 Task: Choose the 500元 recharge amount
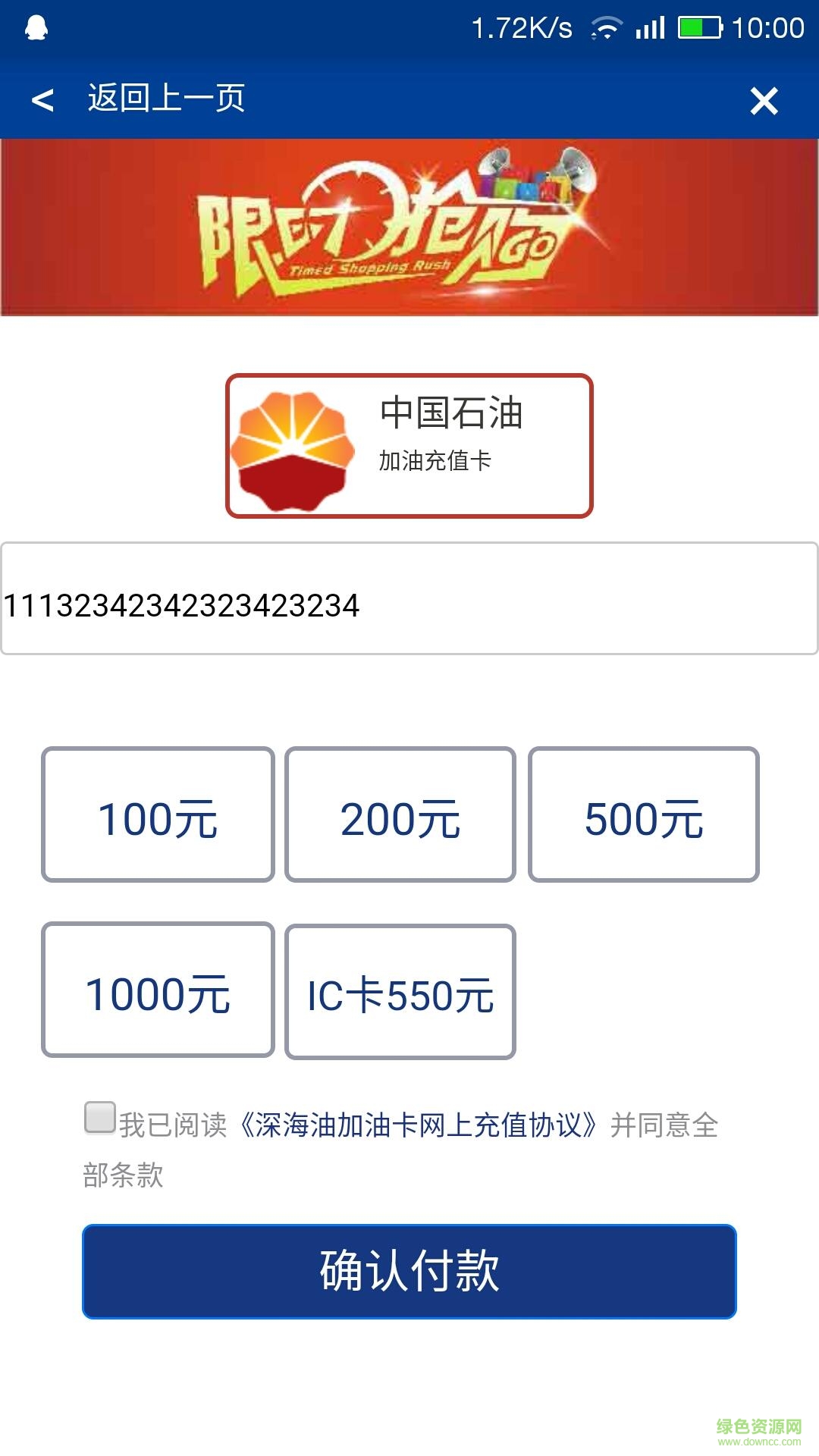point(644,814)
